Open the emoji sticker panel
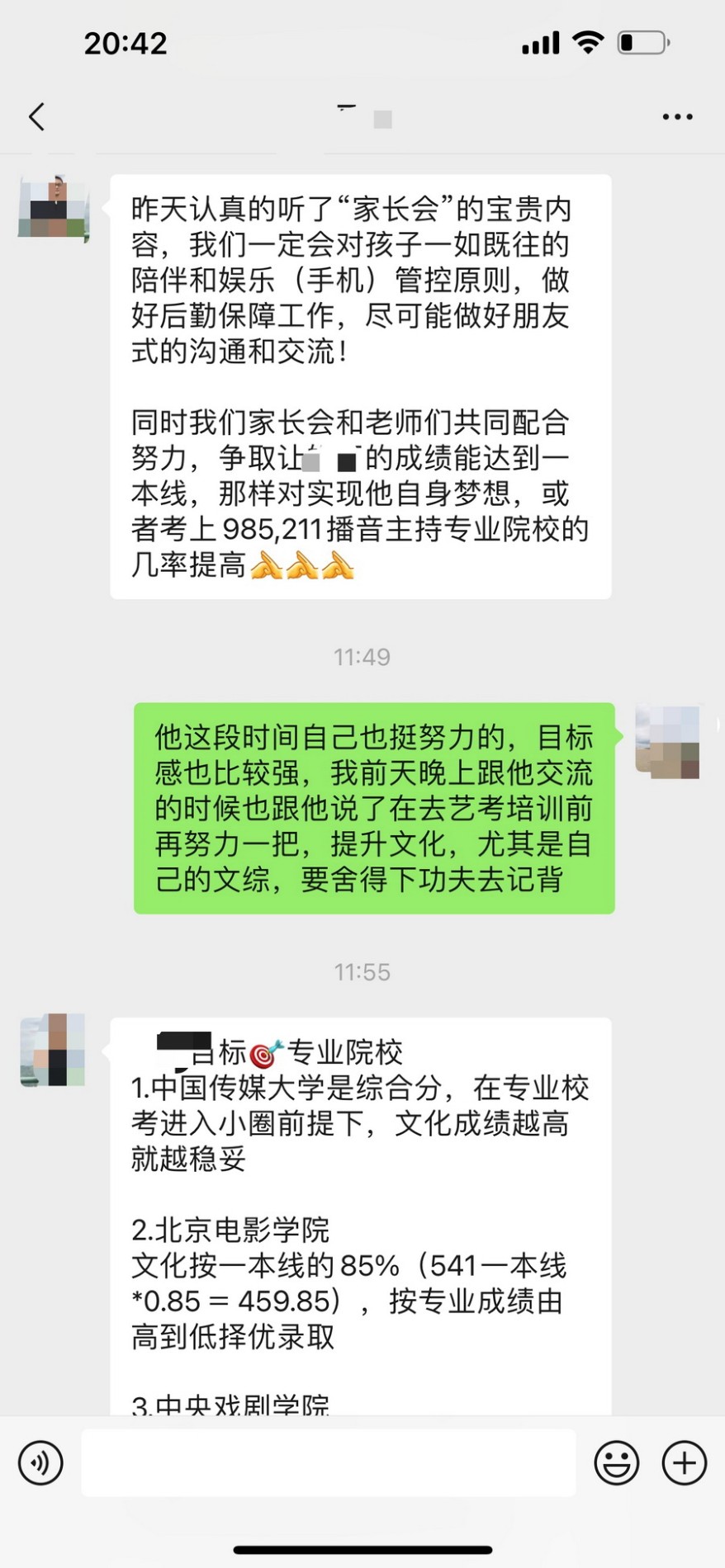The width and height of the screenshot is (725, 1568). tap(616, 1462)
